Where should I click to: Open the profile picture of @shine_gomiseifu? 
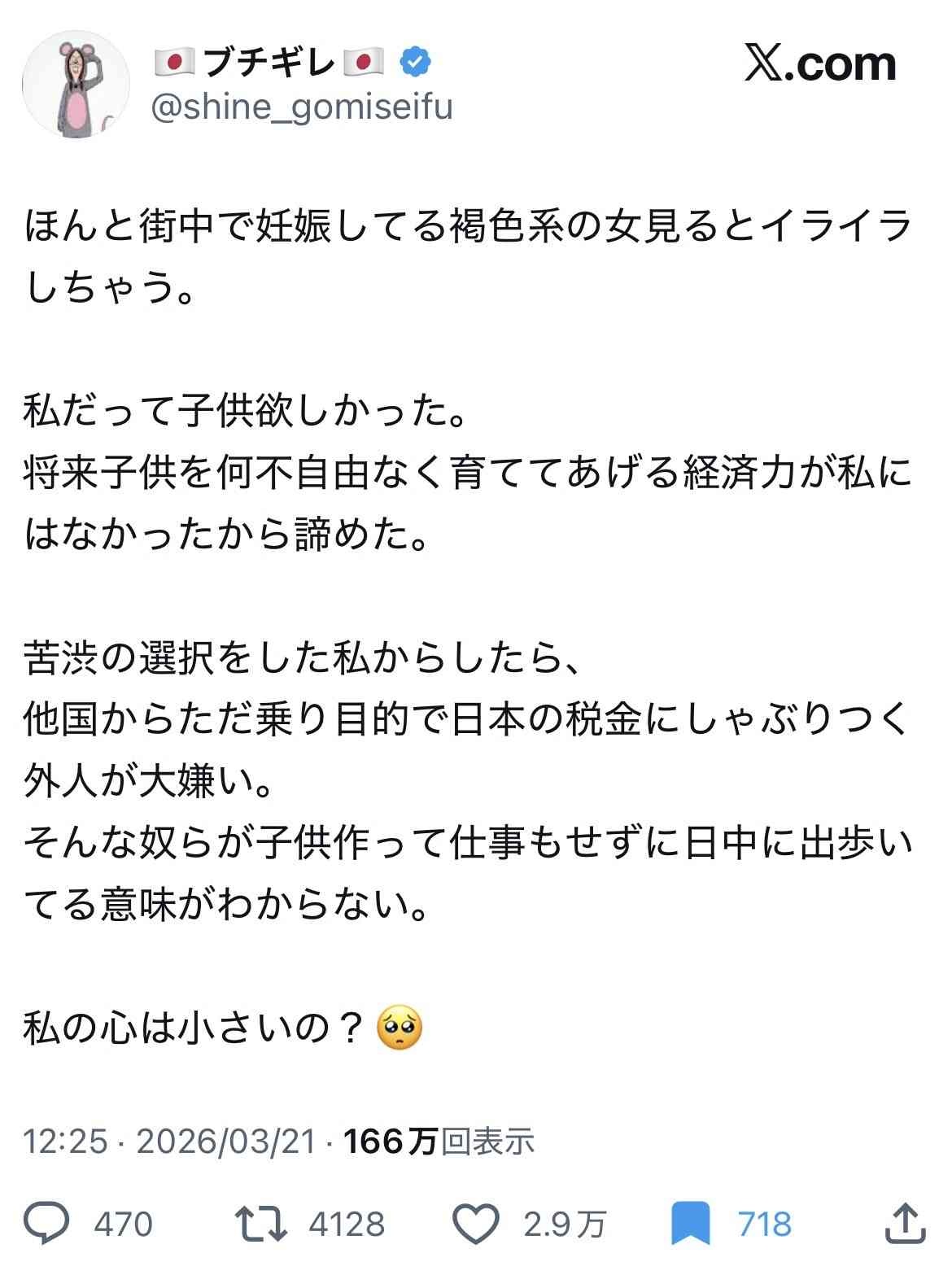[75, 85]
